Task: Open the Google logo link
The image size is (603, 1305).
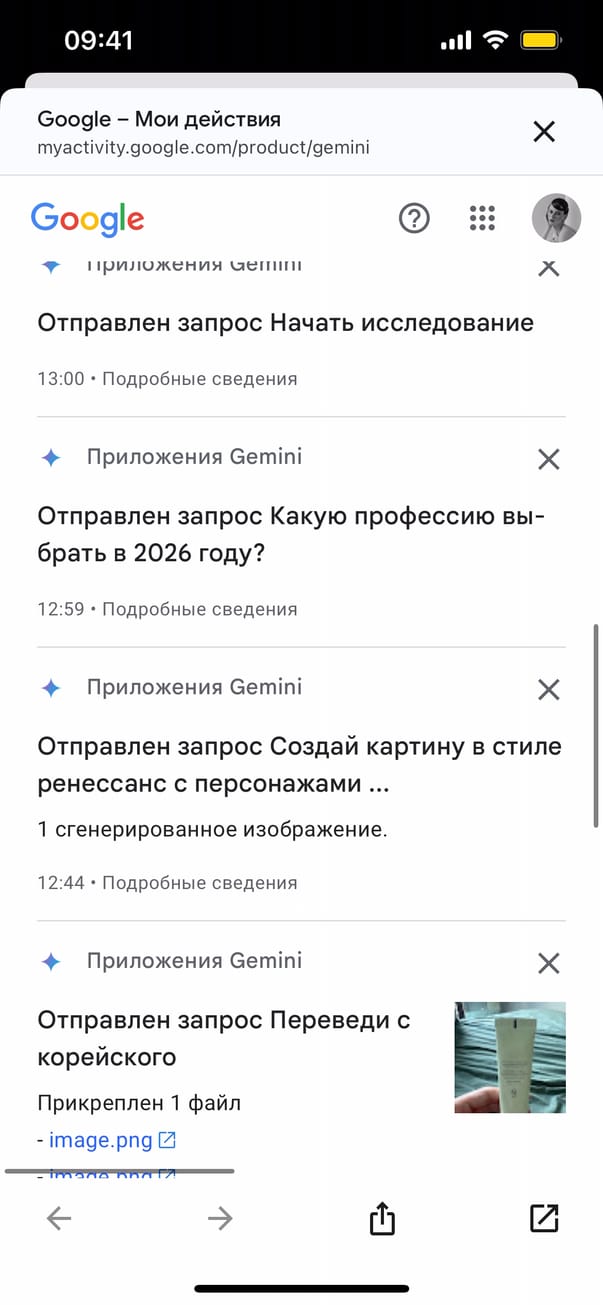Action: click(87, 218)
